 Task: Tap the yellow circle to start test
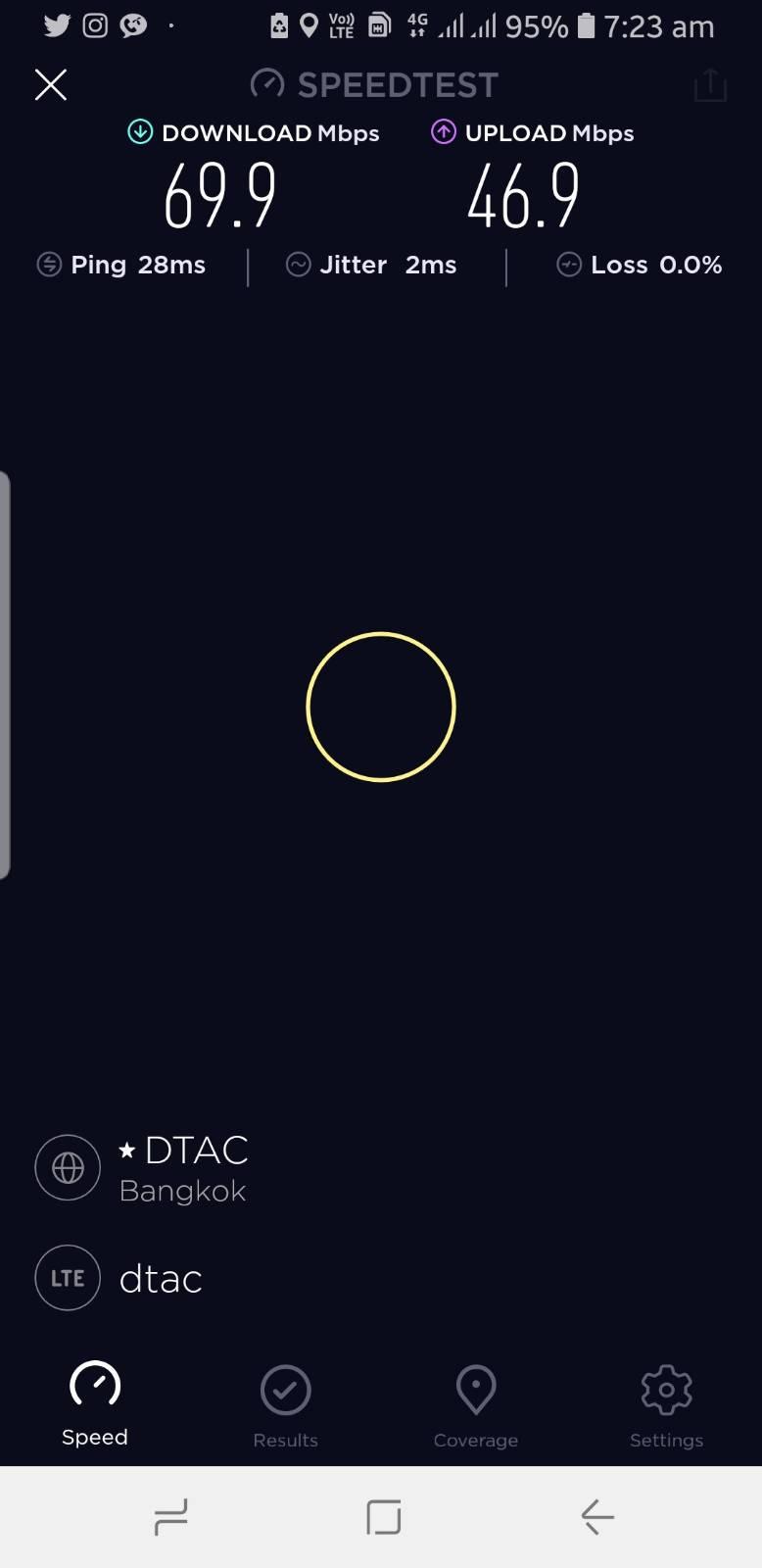(381, 707)
